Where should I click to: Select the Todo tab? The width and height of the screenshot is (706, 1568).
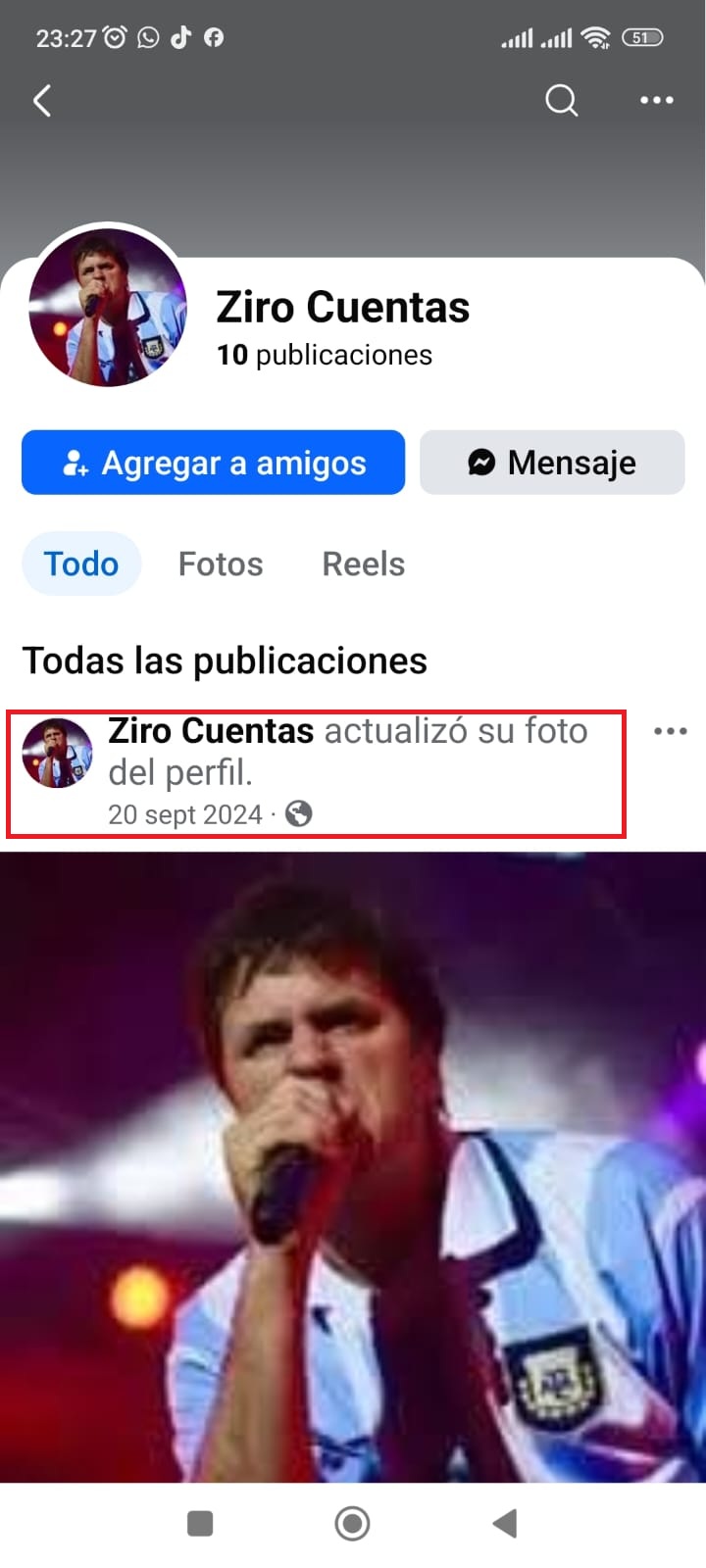click(81, 563)
